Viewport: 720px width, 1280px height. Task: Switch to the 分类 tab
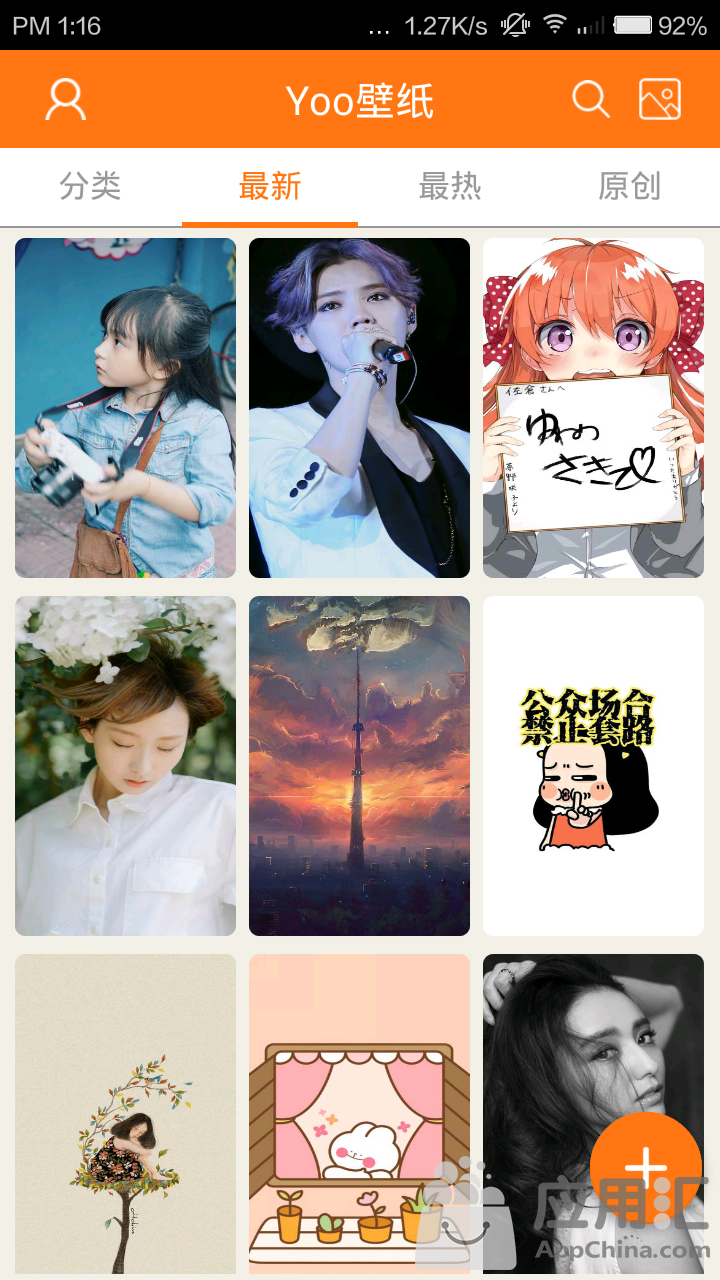pyautogui.click(x=90, y=186)
